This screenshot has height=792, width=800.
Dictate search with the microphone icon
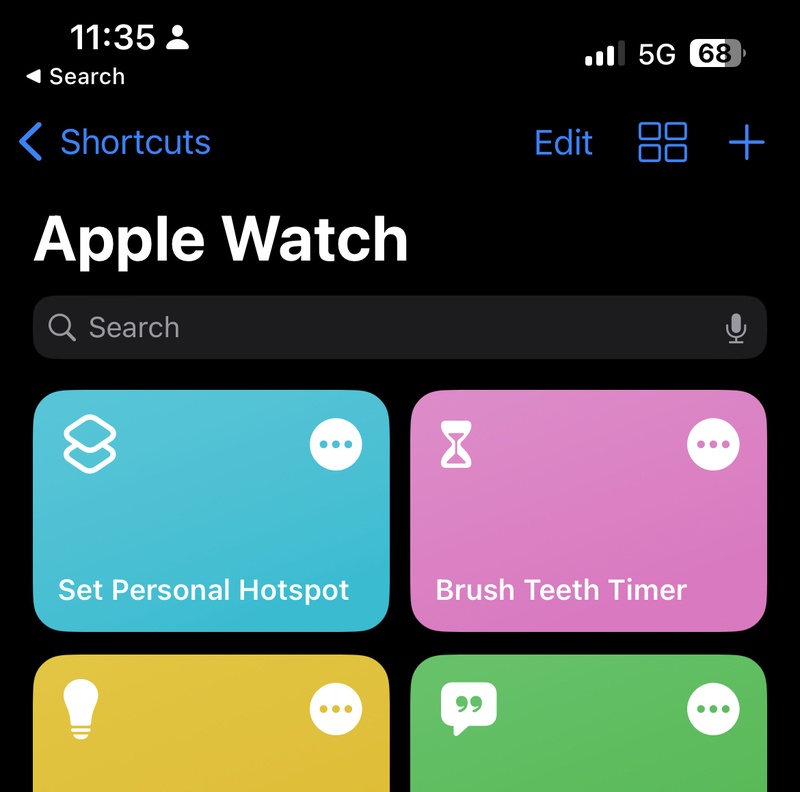coord(736,328)
